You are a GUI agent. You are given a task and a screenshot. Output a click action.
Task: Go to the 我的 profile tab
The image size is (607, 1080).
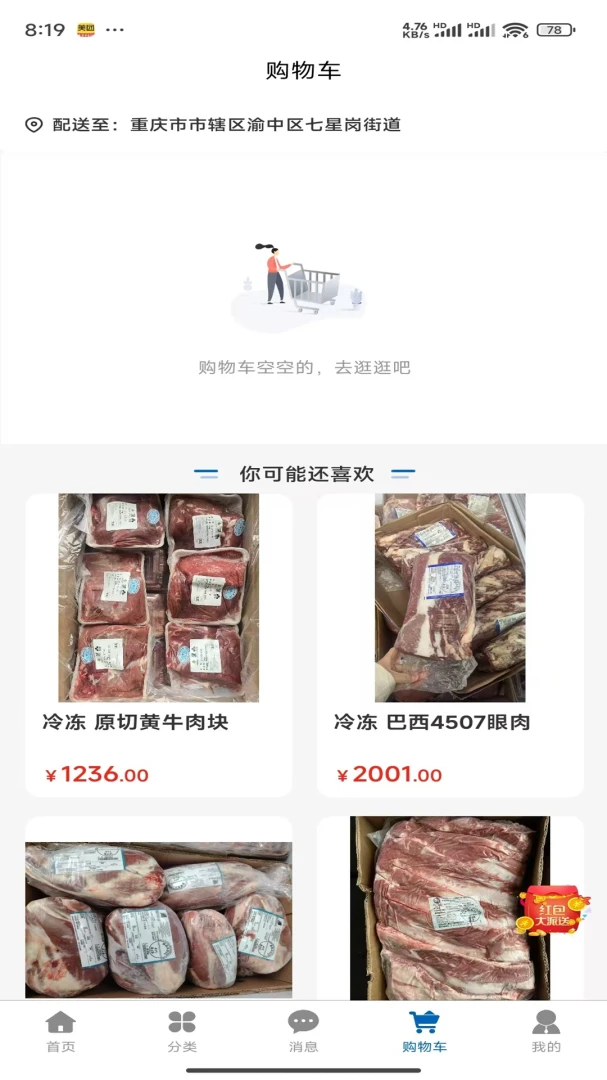click(546, 1031)
